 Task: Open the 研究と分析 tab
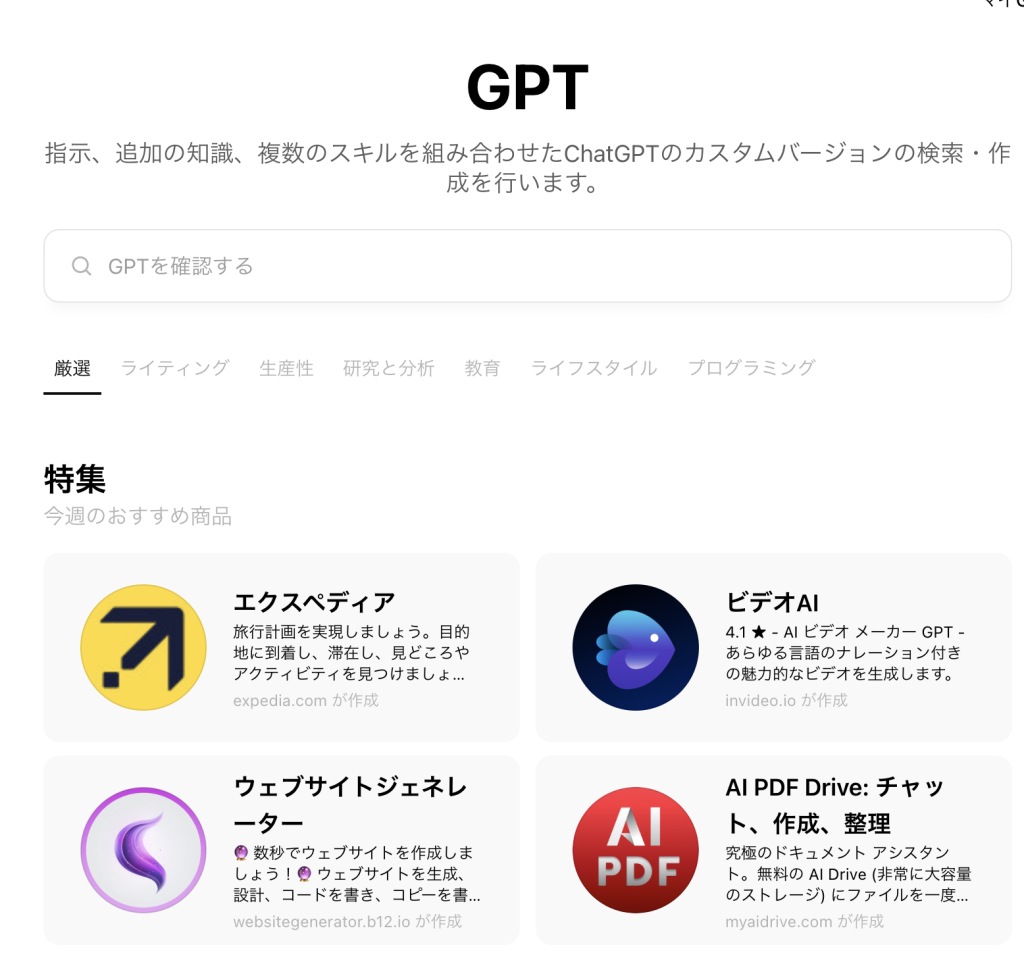coord(389,368)
